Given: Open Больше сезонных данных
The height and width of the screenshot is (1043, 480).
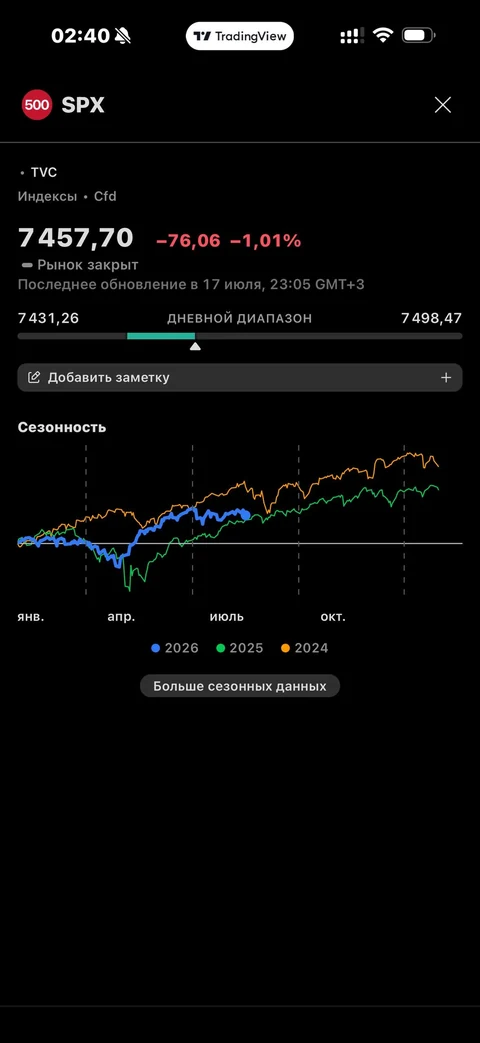Looking at the screenshot, I should (x=239, y=686).
